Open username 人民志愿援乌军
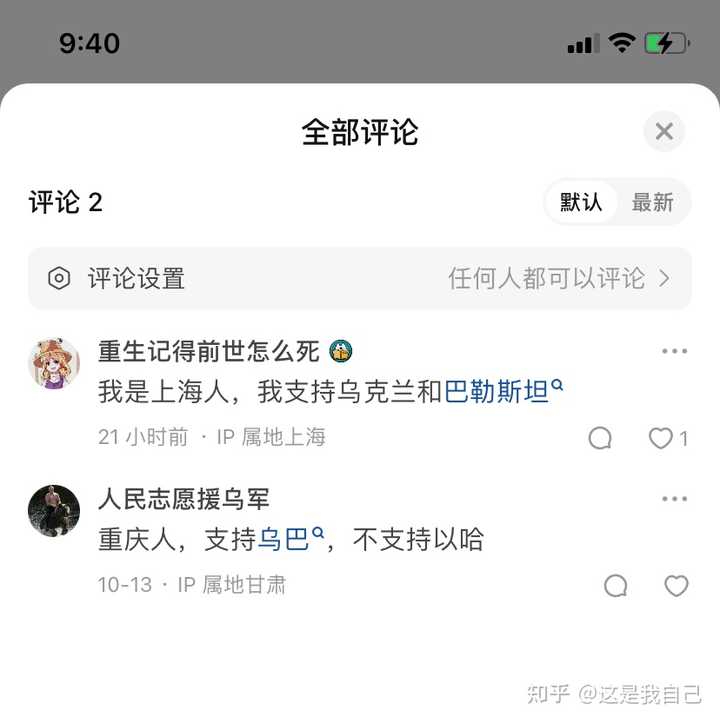Screen dimensions: 720x723 click(184, 499)
